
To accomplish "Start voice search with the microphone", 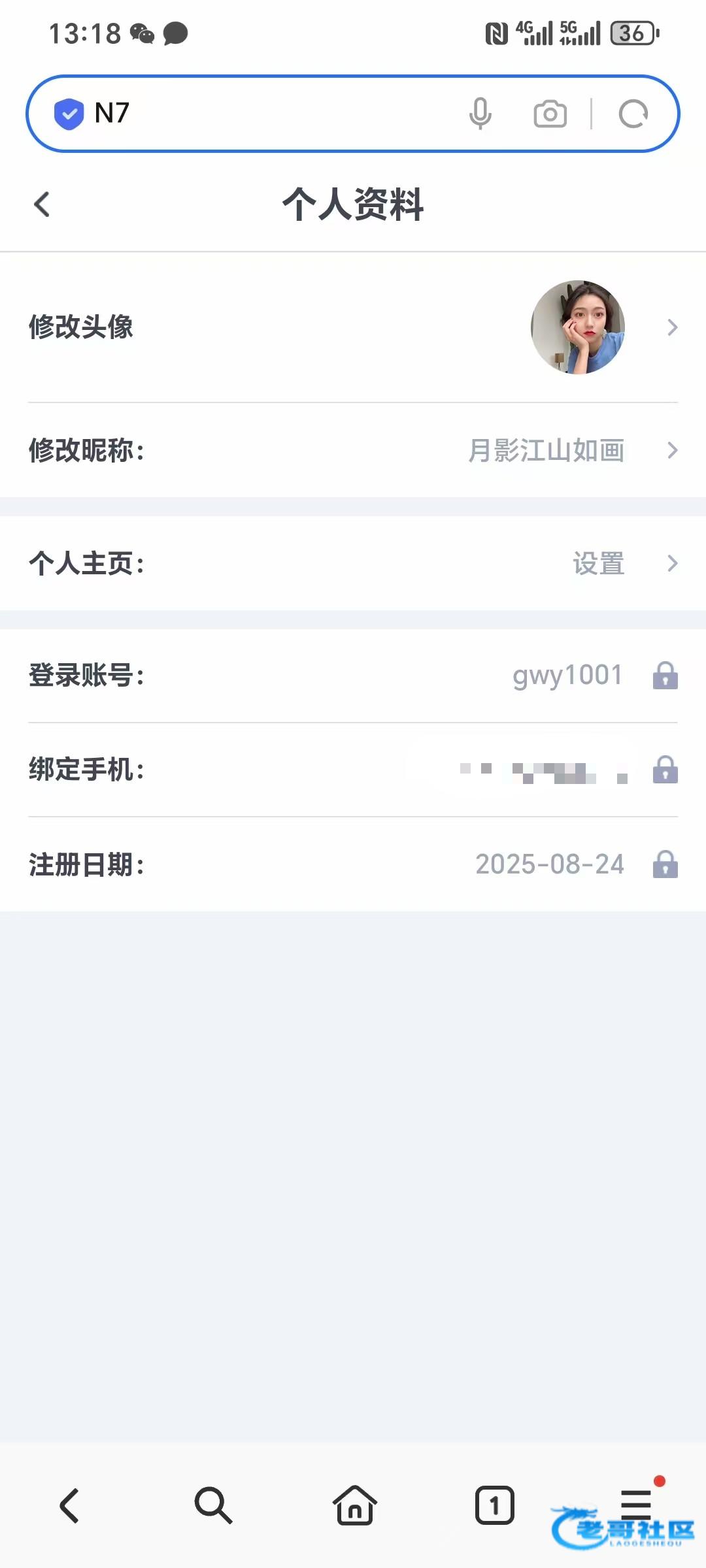I will [480, 114].
